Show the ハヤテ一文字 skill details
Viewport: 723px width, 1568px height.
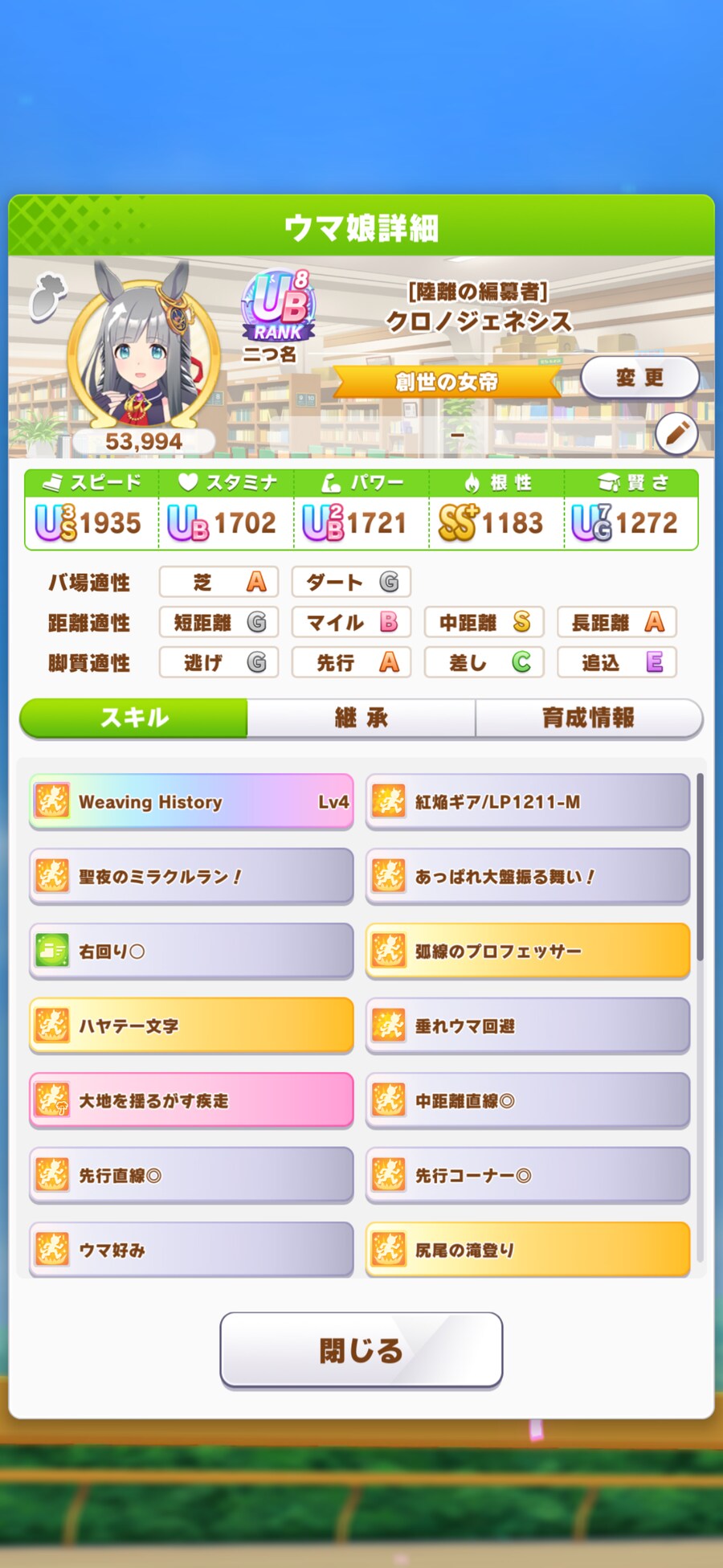pos(191,1026)
